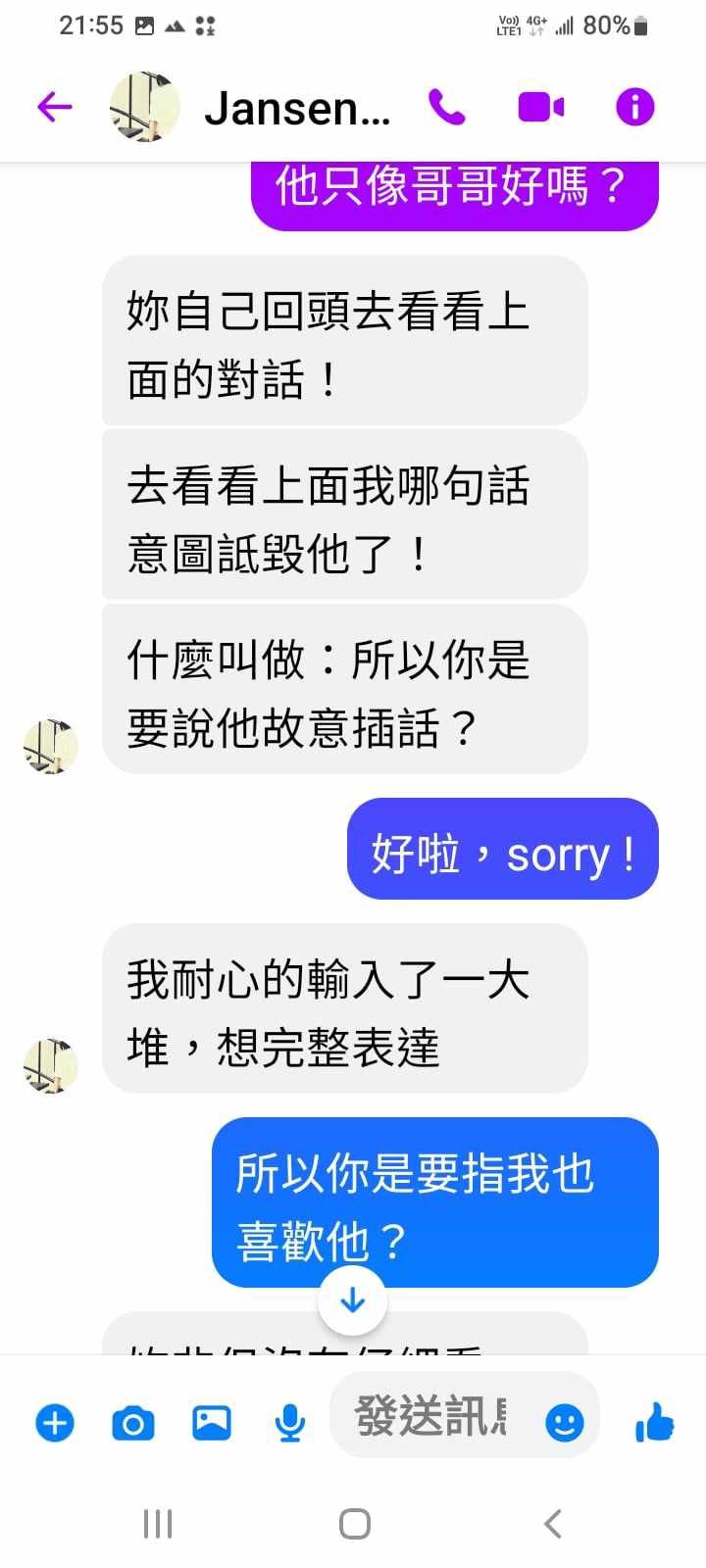This screenshot has width=706, height=1568.
Task: Open the camera to take a photo
Action: point(133,1422)
